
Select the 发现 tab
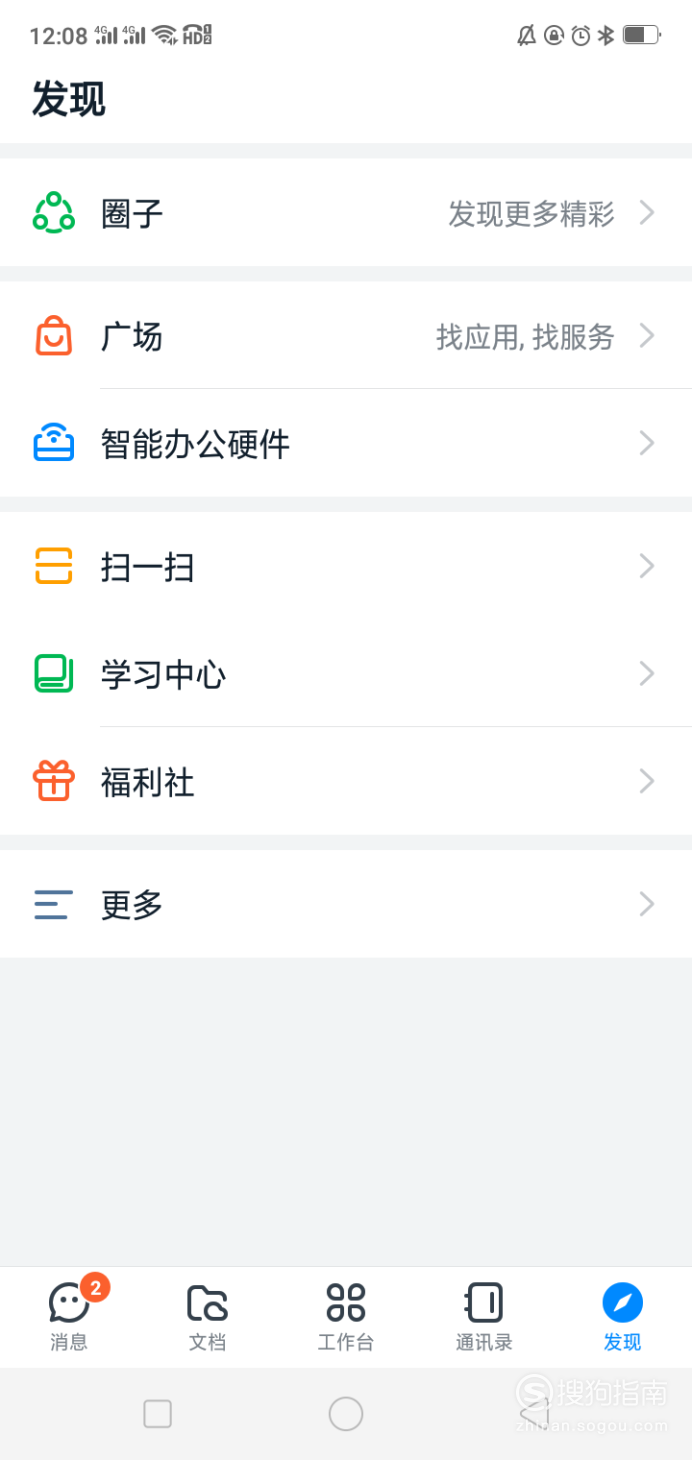[x=622, y=1316]
